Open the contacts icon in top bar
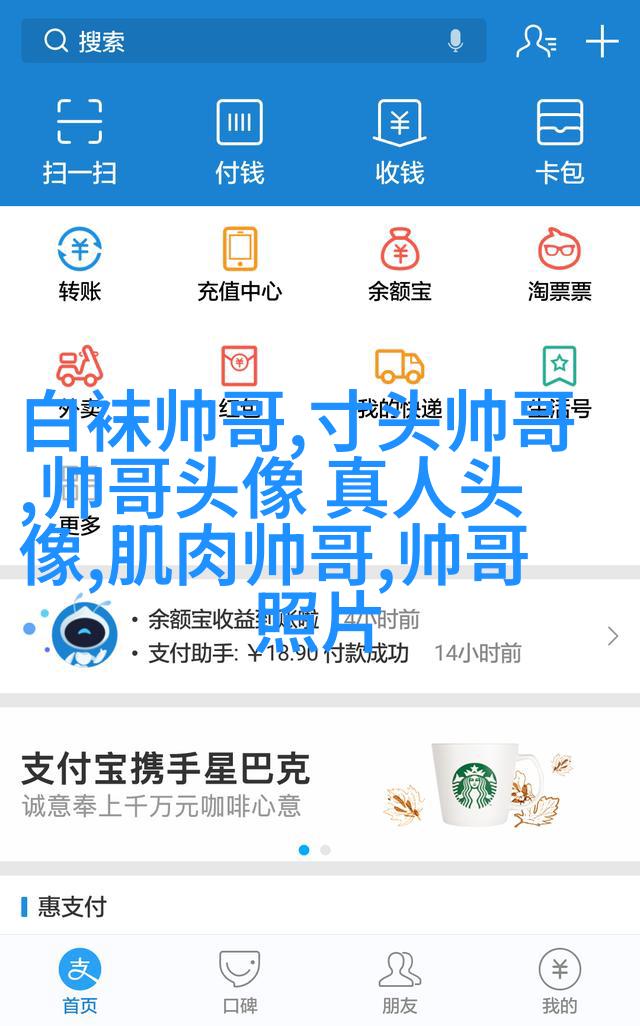Screen dimensions: 640x1026 point(536,41)
